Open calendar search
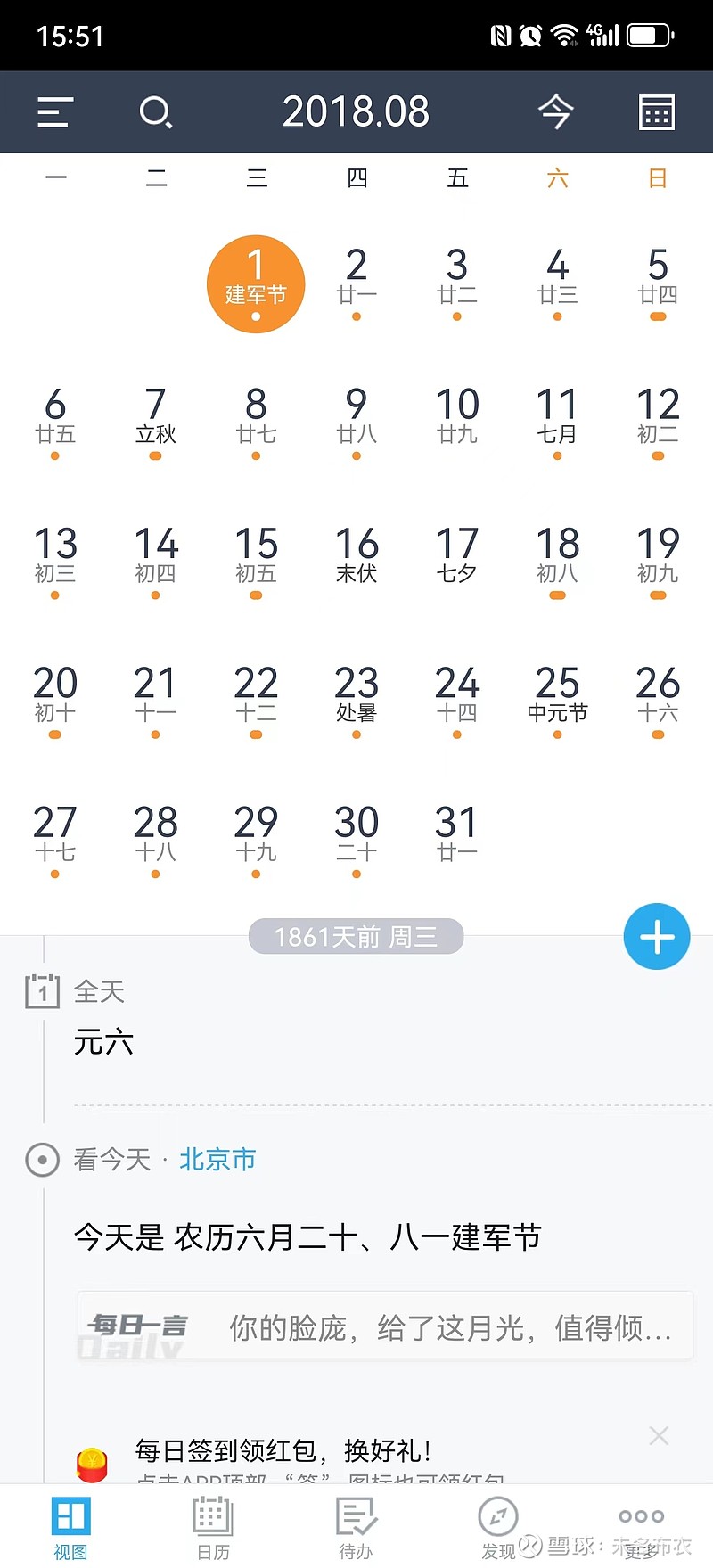 click(x=155, y=112)
